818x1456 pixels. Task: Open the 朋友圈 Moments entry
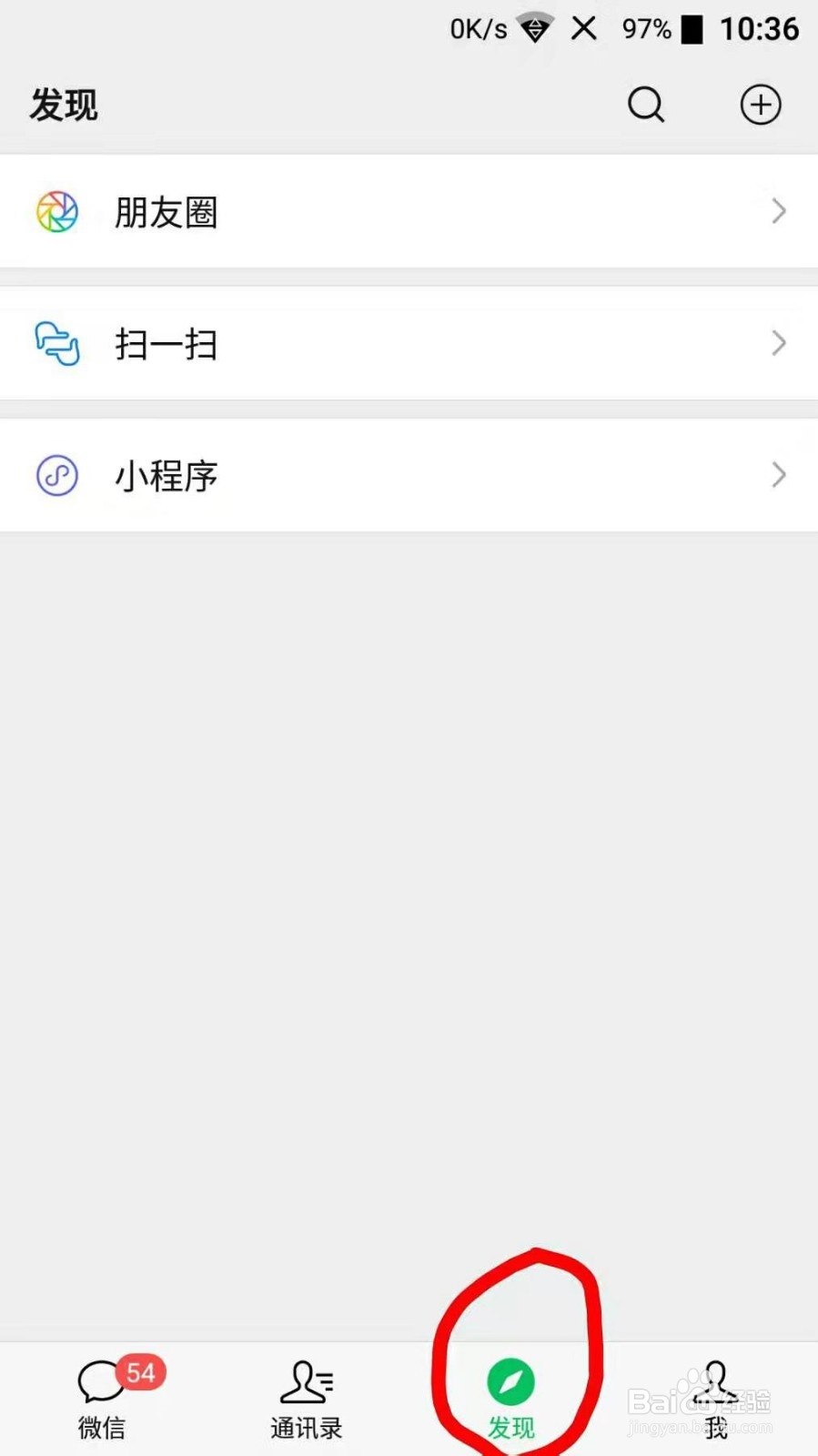(166, 211)
